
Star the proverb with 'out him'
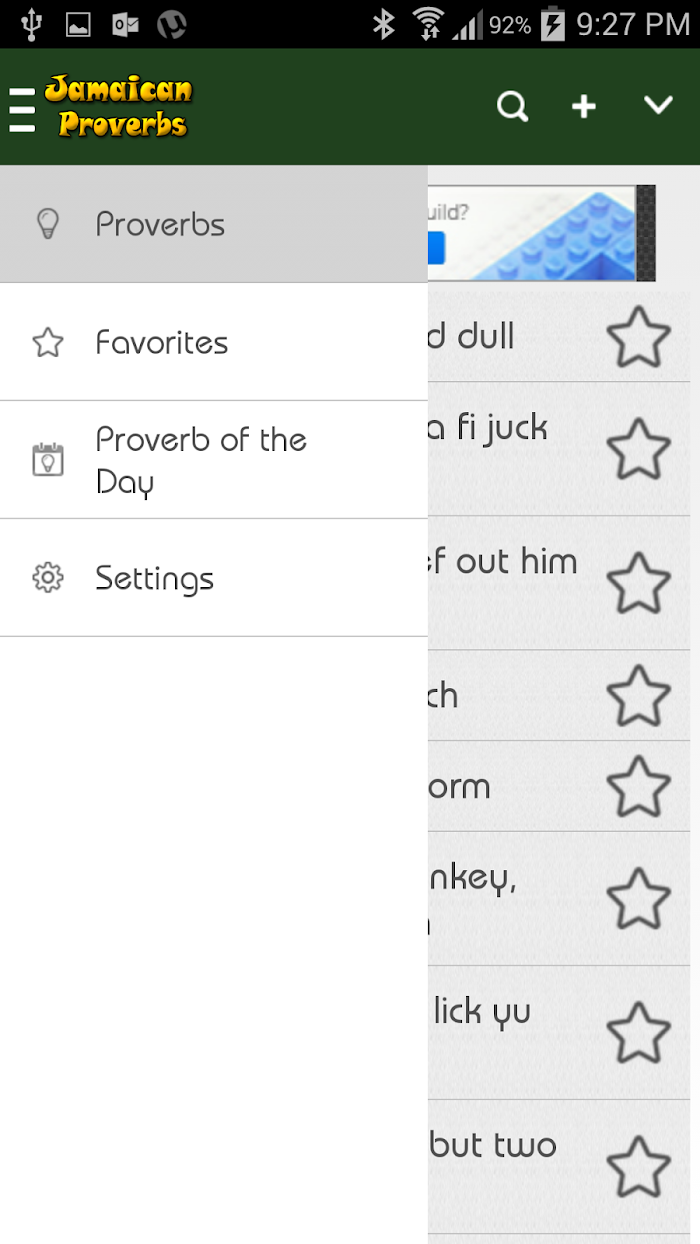tap(639, 583)
